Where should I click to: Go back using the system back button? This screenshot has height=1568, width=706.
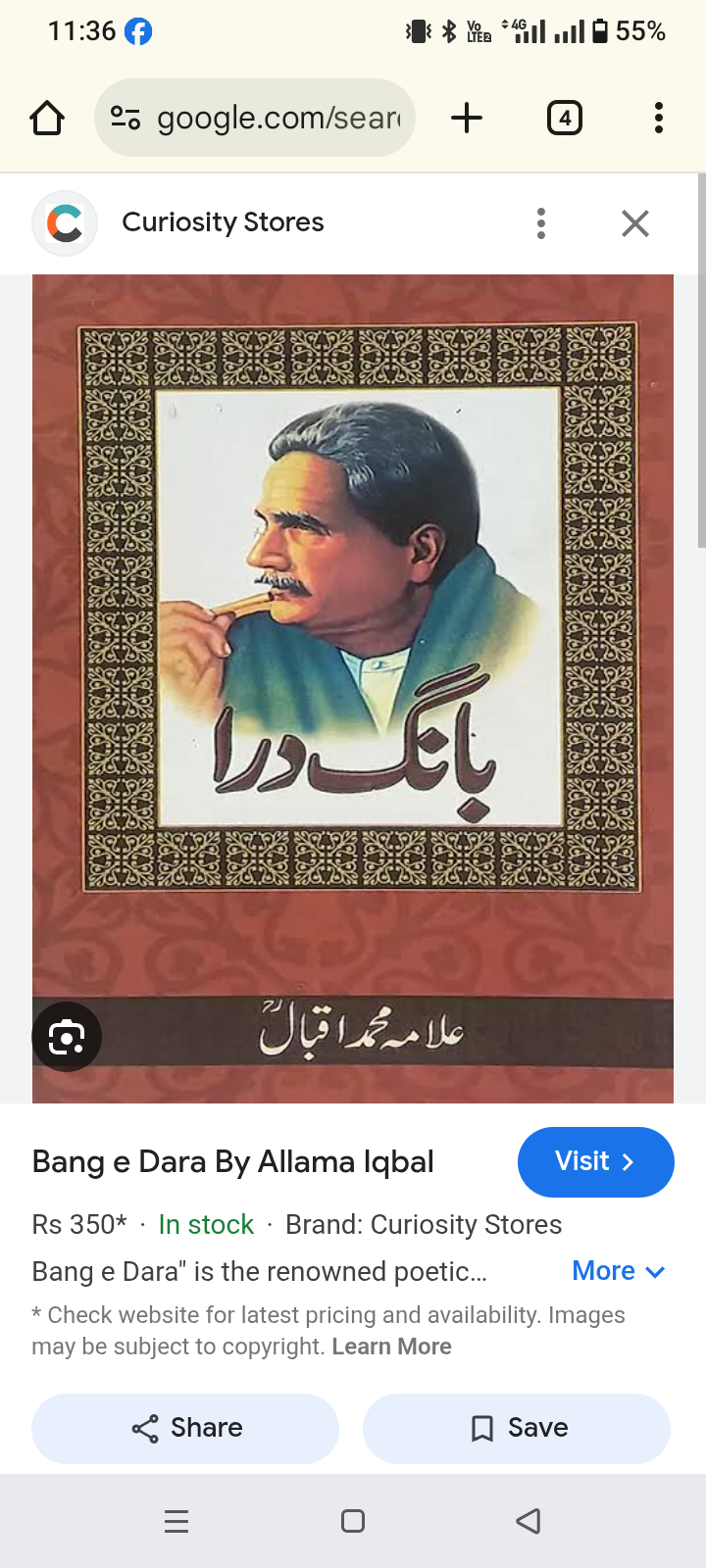point(529,1521)
